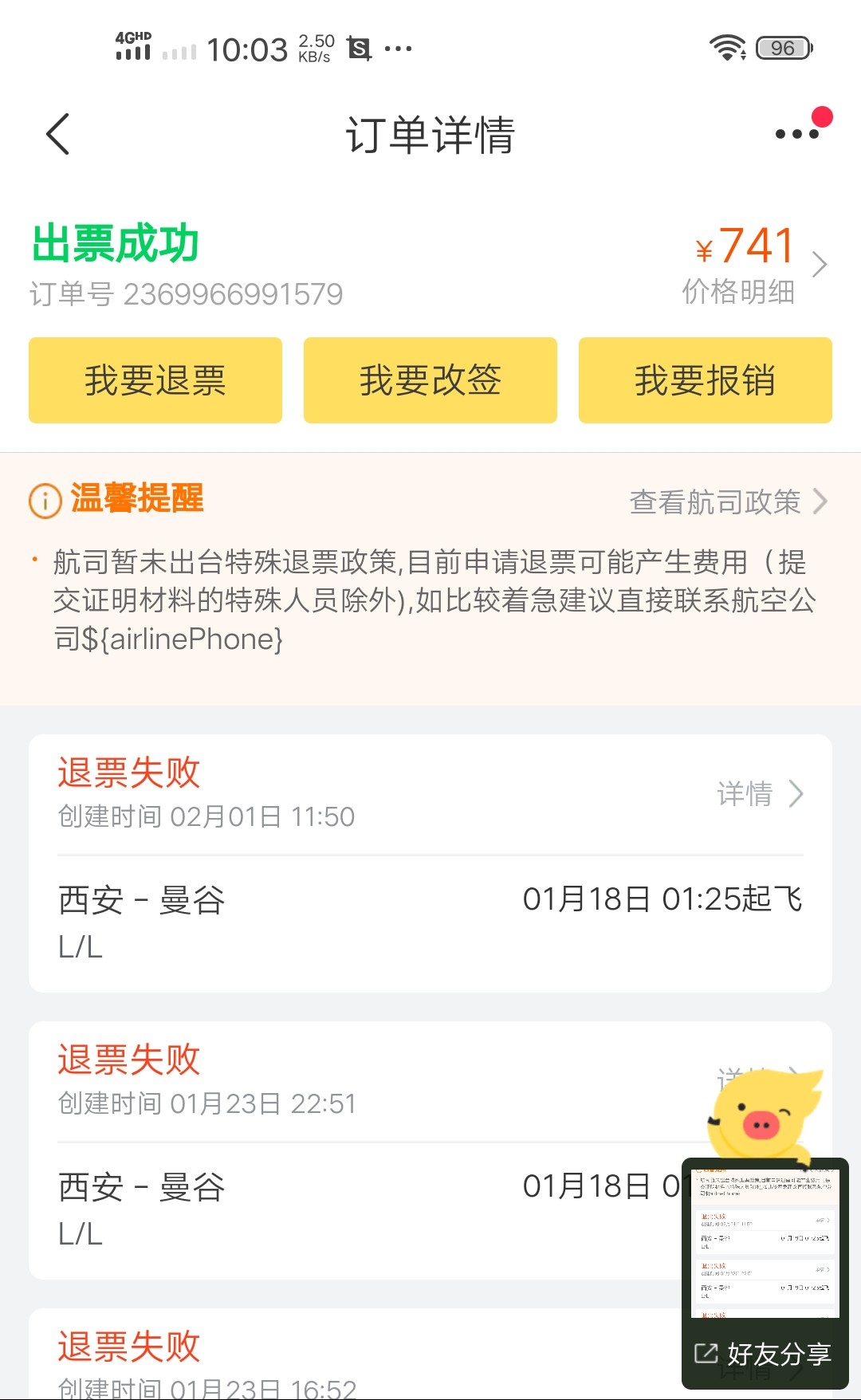This screenshot has width=861, height=1400.
Task: Tap 我要退票 to request a refund
Action: [x=155, y=380]
